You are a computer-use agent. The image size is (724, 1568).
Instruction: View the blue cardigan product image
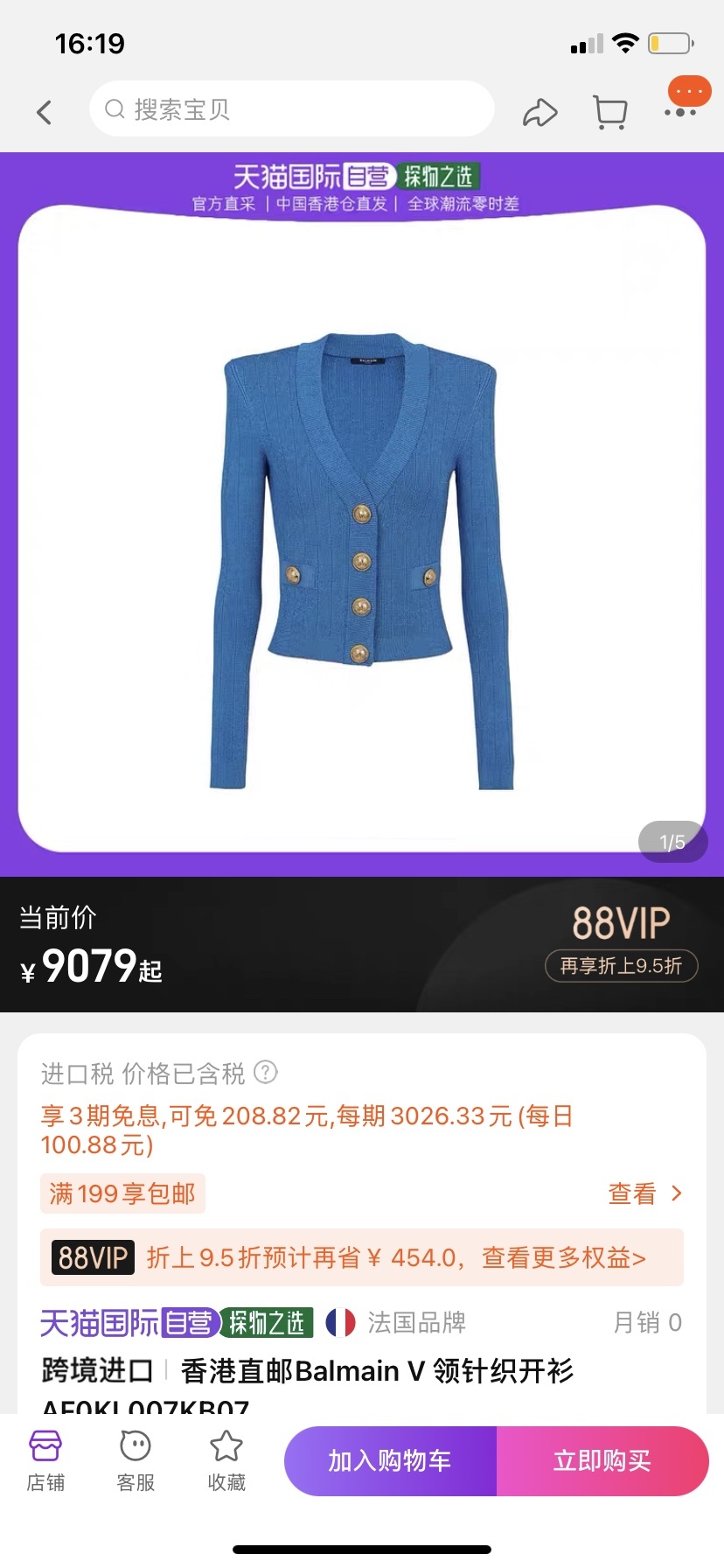coord(361,560)
